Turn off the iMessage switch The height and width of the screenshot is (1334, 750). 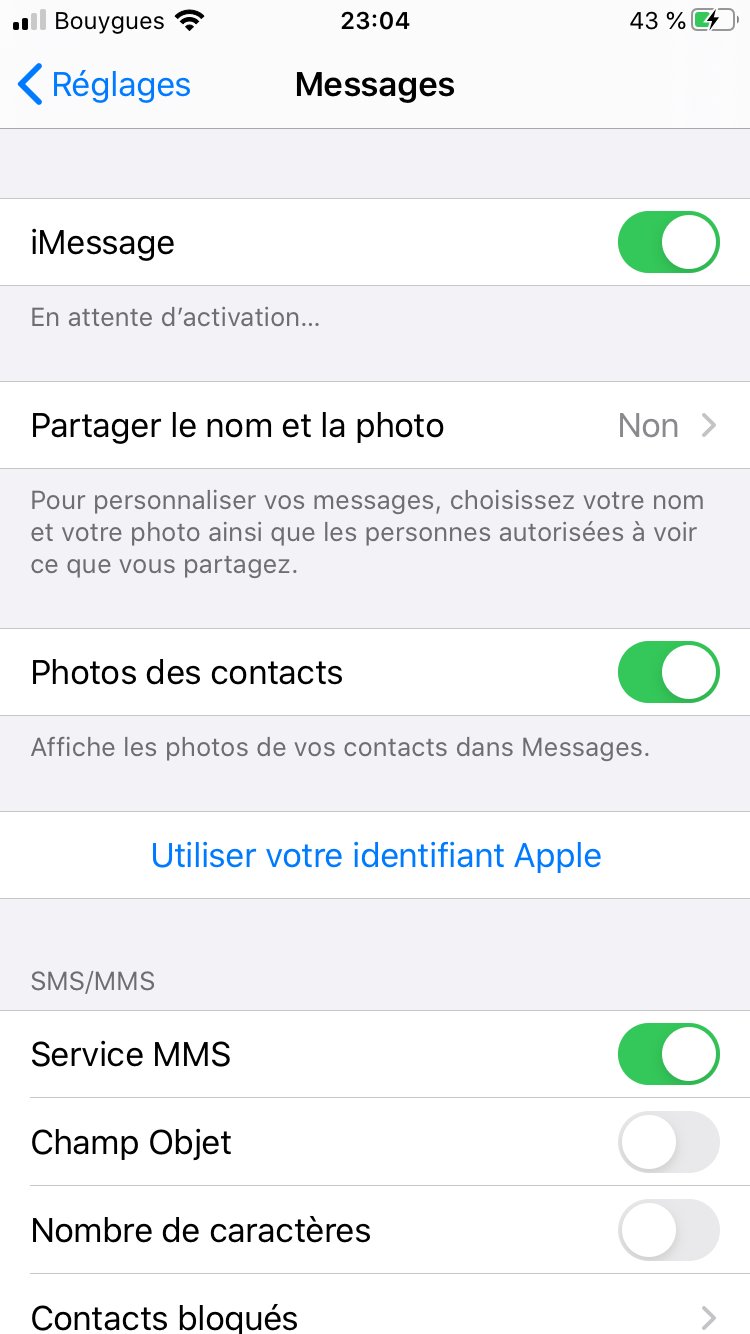point(668,242)
